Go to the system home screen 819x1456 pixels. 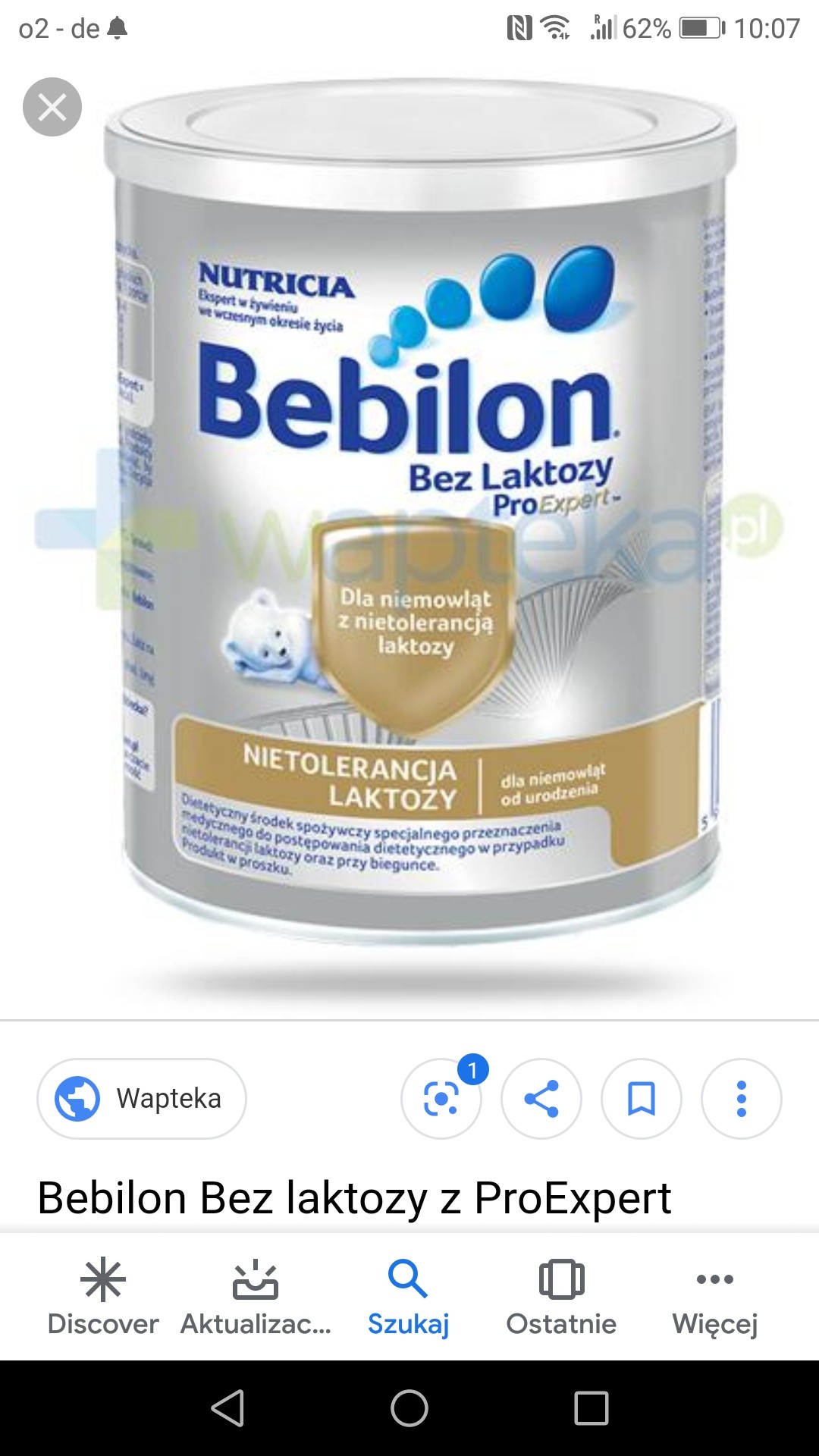click(x=409, y=1408)
